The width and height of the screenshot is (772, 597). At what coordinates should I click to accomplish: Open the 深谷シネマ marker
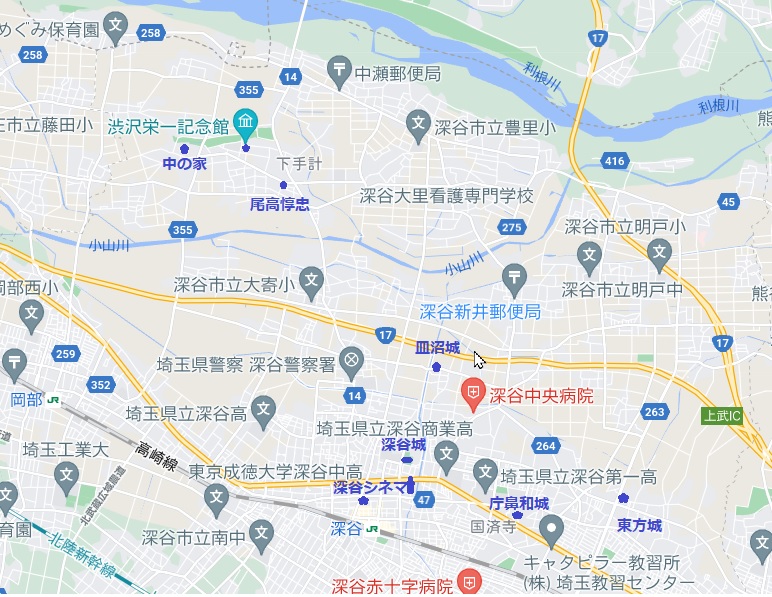363,500
